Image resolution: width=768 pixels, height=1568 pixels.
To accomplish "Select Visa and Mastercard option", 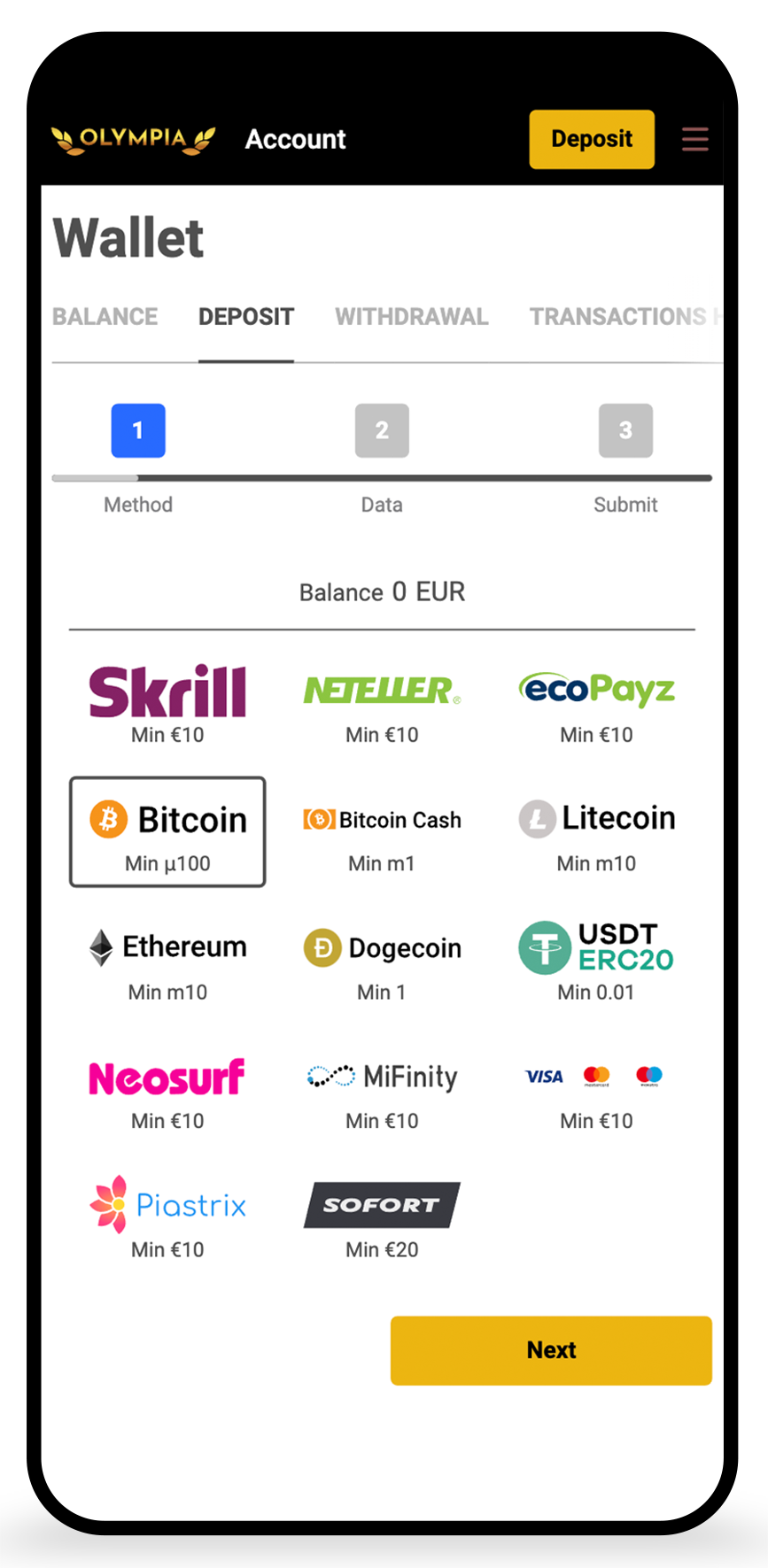I will pos(596,1091).
